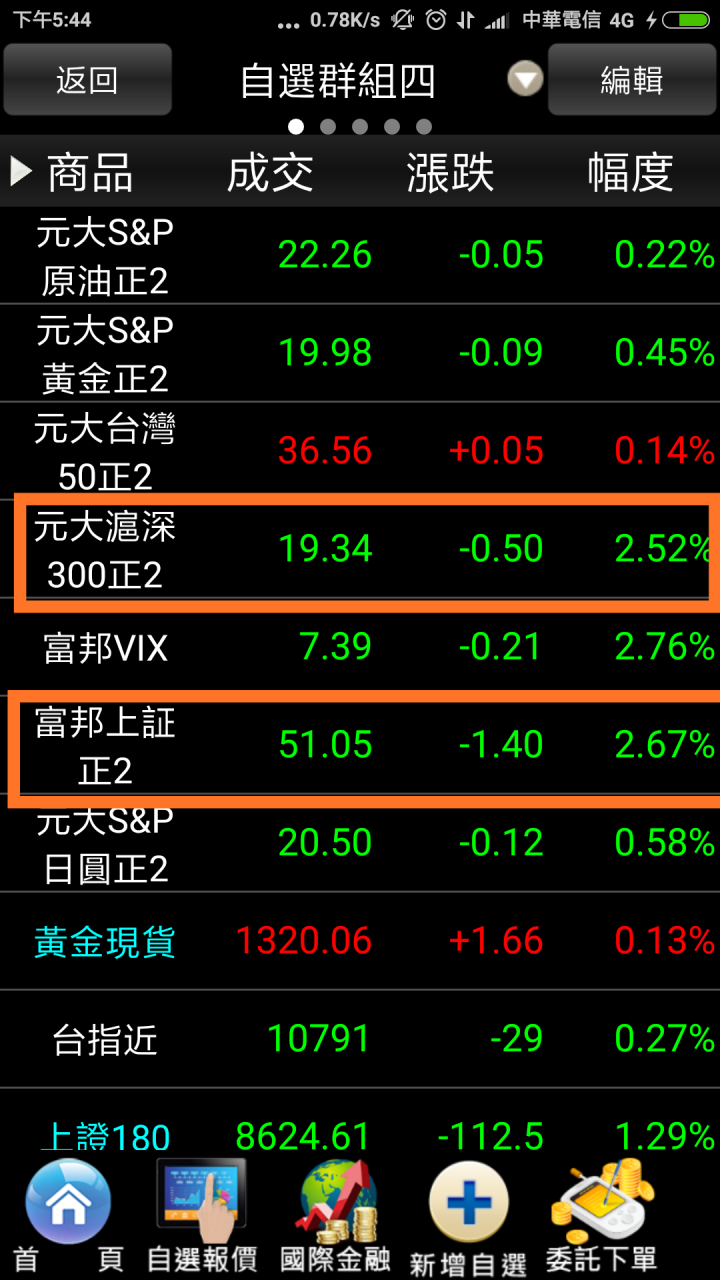Screen dimensions: 720x1280
Task: Go to 首頁 home tab
Action: click(x=68, y=1215)
